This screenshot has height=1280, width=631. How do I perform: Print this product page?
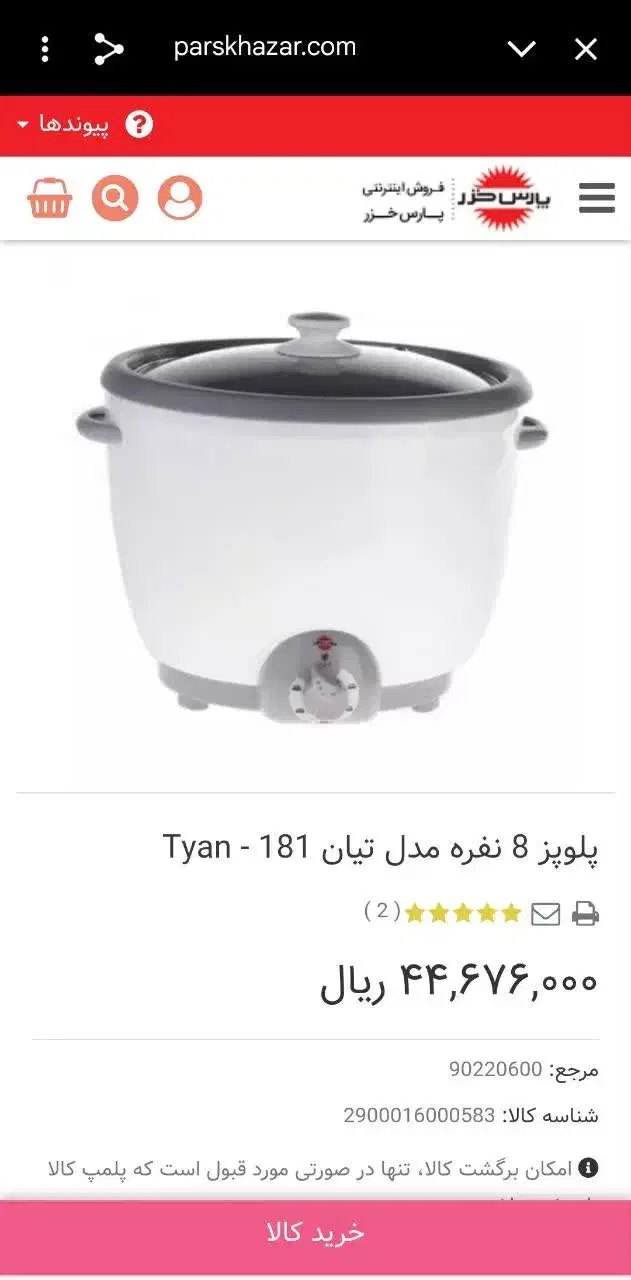(586, 913)
